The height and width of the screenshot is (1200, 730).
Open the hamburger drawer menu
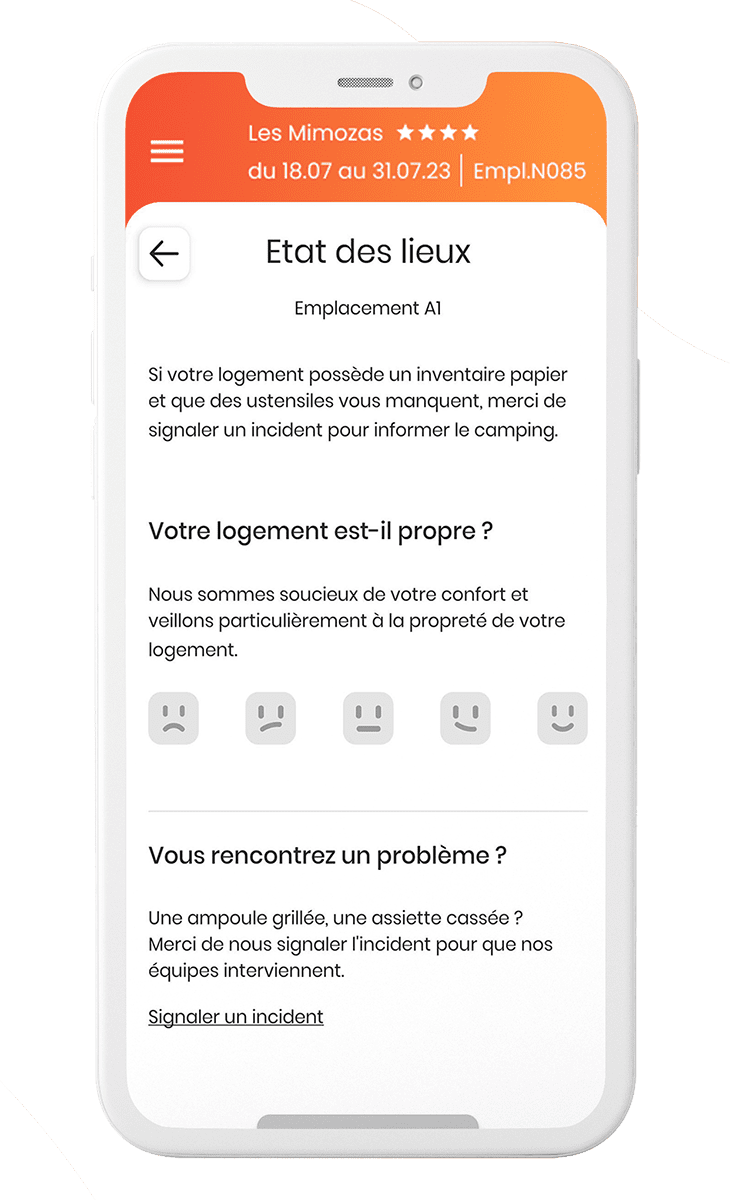point(167,151)
